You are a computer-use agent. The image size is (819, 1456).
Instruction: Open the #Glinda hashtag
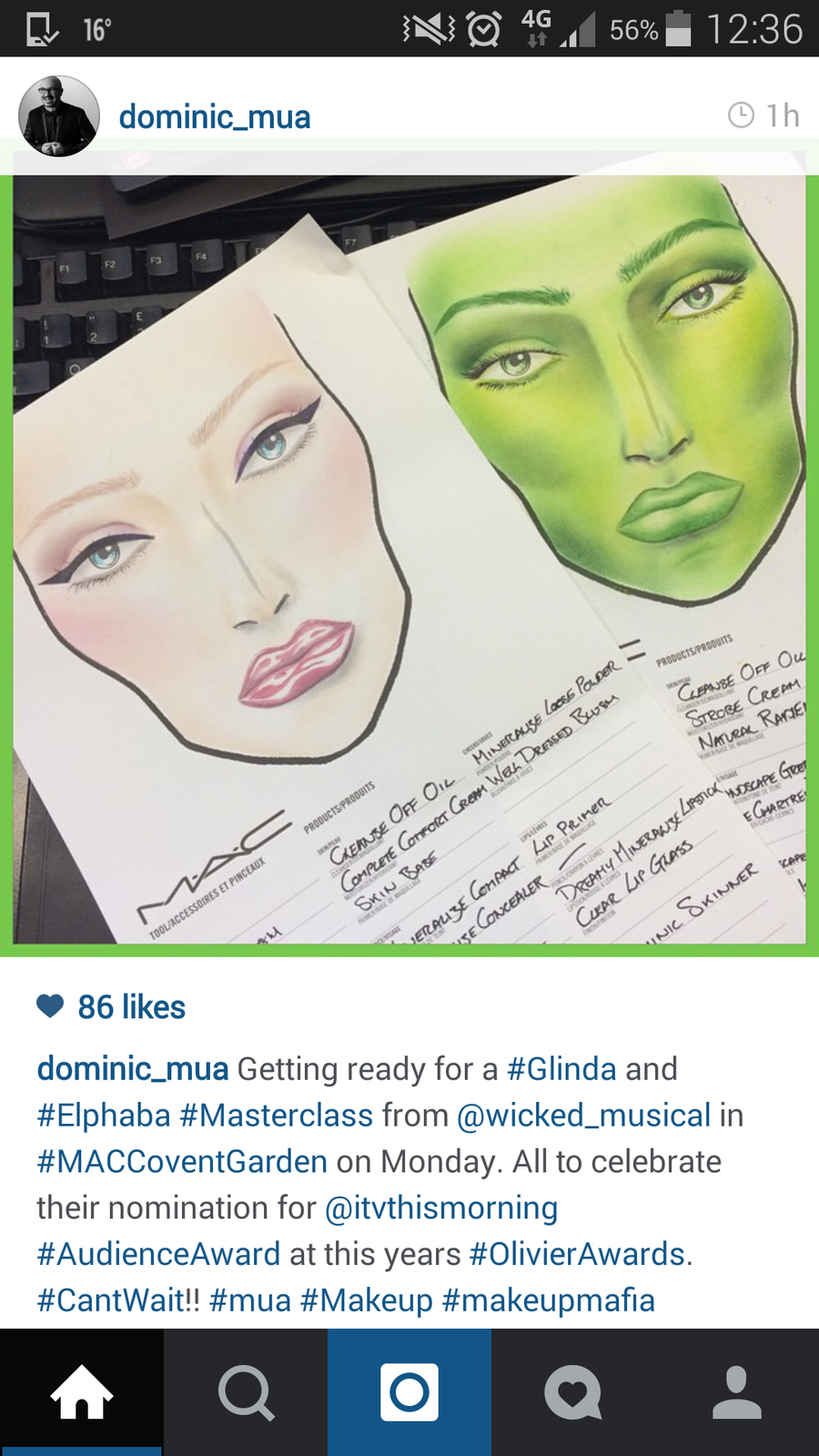click(x=561, y=1068)
